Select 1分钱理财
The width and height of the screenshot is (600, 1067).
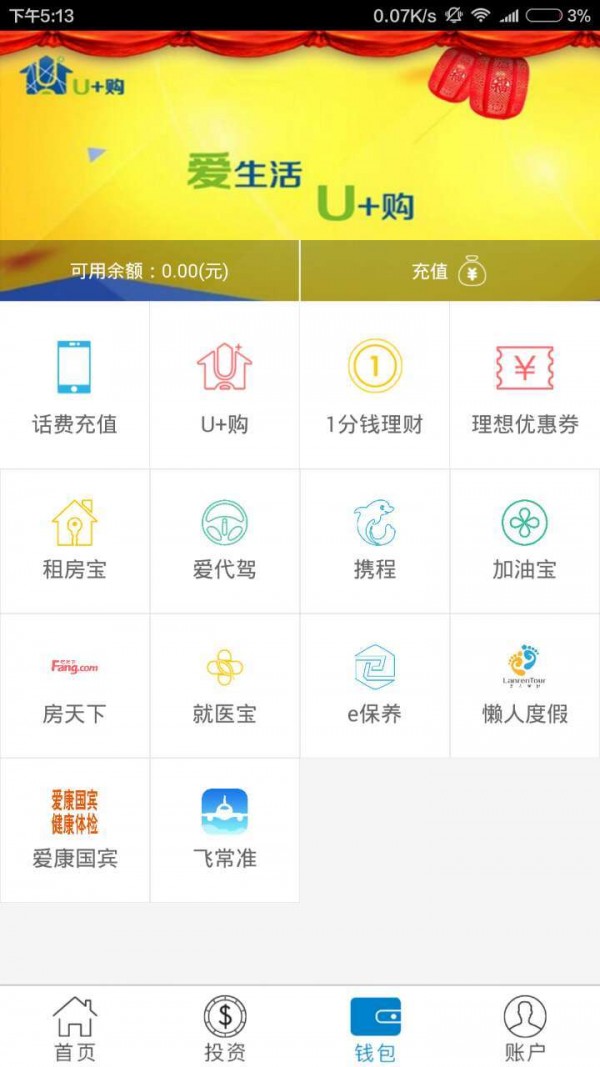pyautogui.click(x=375, y=385)
